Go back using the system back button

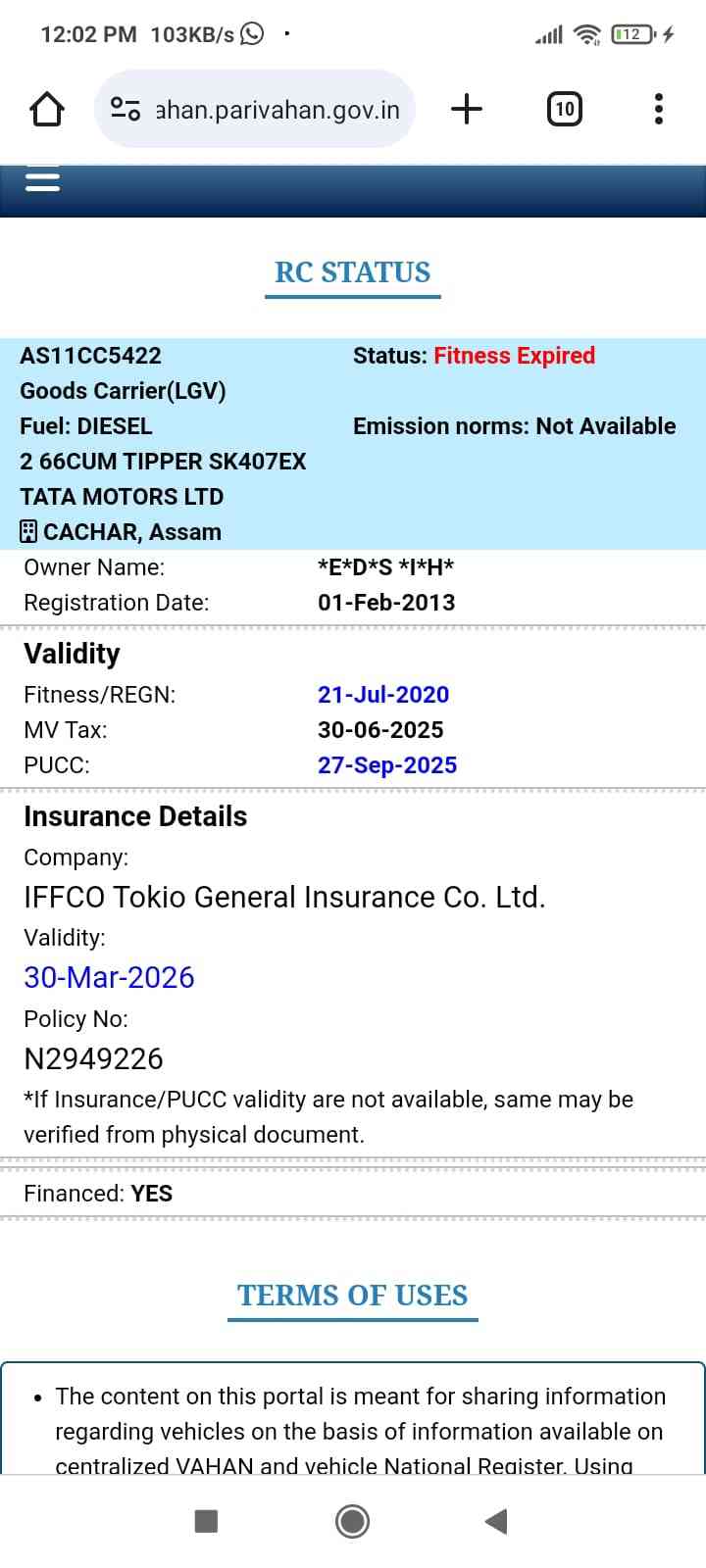pos(496,1521)
